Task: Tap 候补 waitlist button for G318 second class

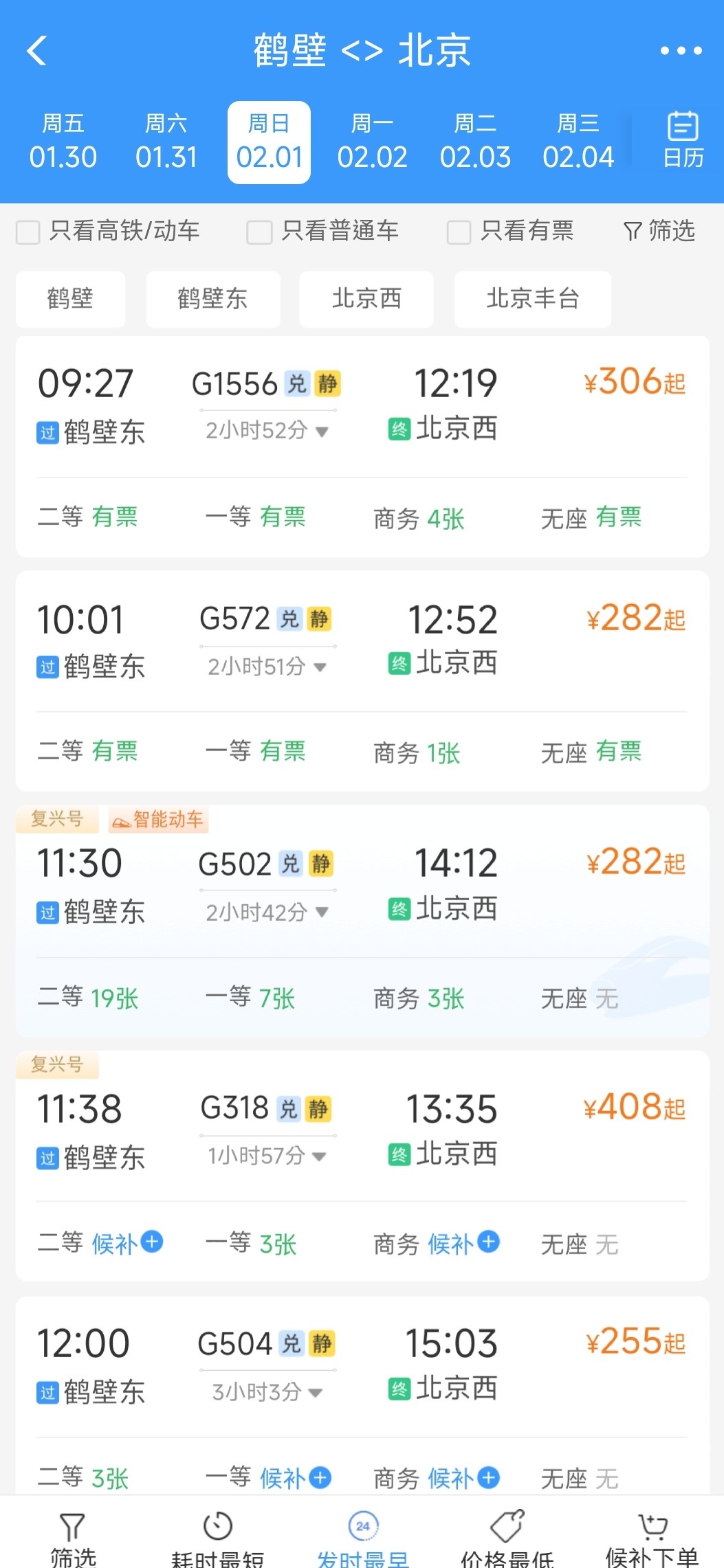Action: point(127,1242)
